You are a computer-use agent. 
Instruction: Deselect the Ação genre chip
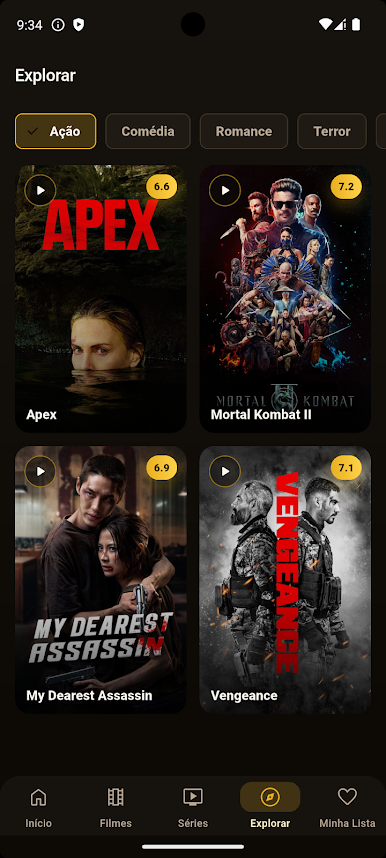click(55, 131)
